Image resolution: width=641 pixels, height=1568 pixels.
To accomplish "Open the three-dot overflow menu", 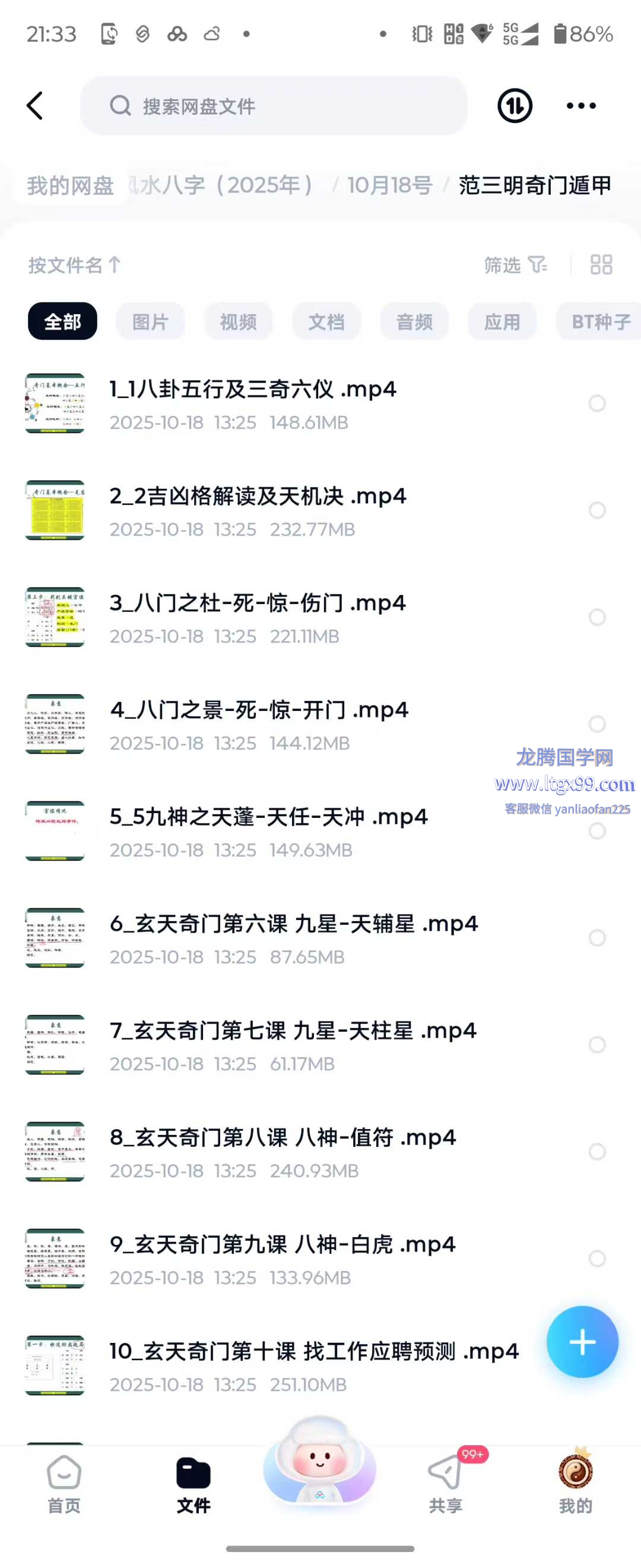I will click(581, 106).
